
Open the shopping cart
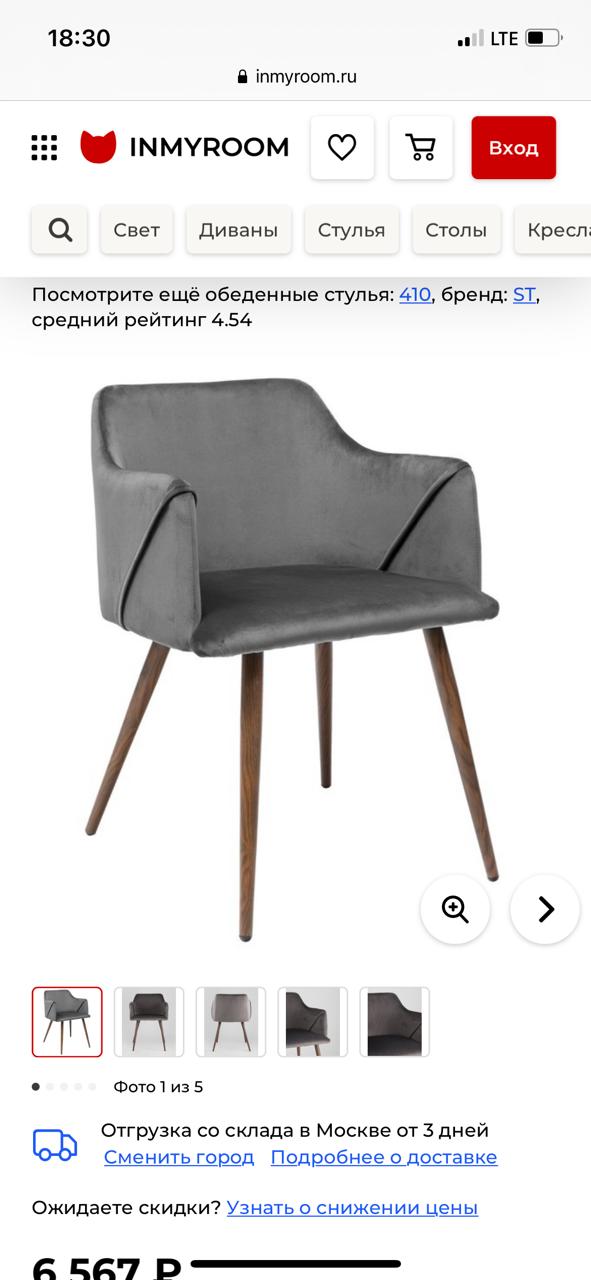(421, 148)
